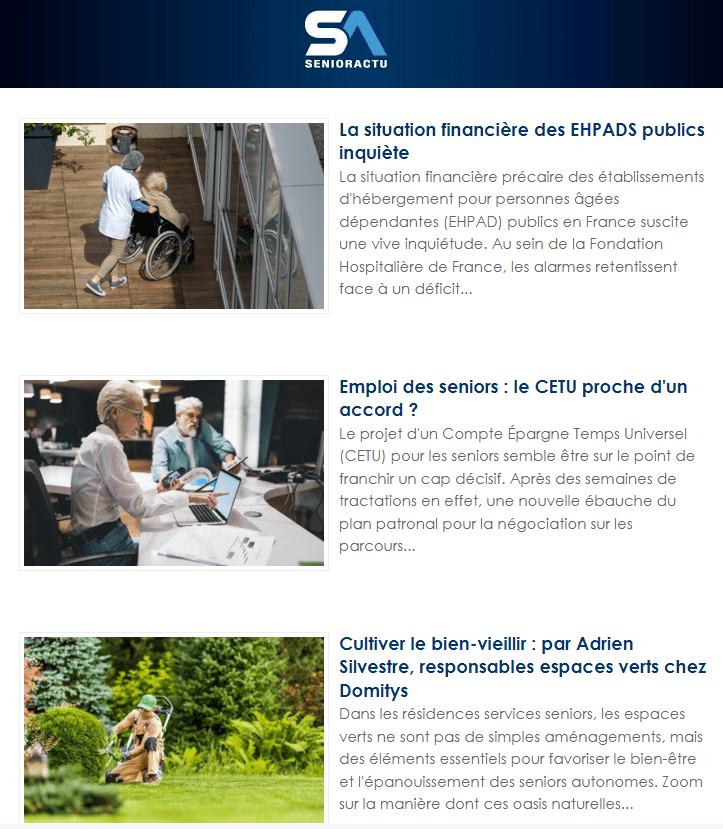723x829 pixels.
Task: Read the 'Emploi des seniors : le CETU' article
Action: point(513,398)
